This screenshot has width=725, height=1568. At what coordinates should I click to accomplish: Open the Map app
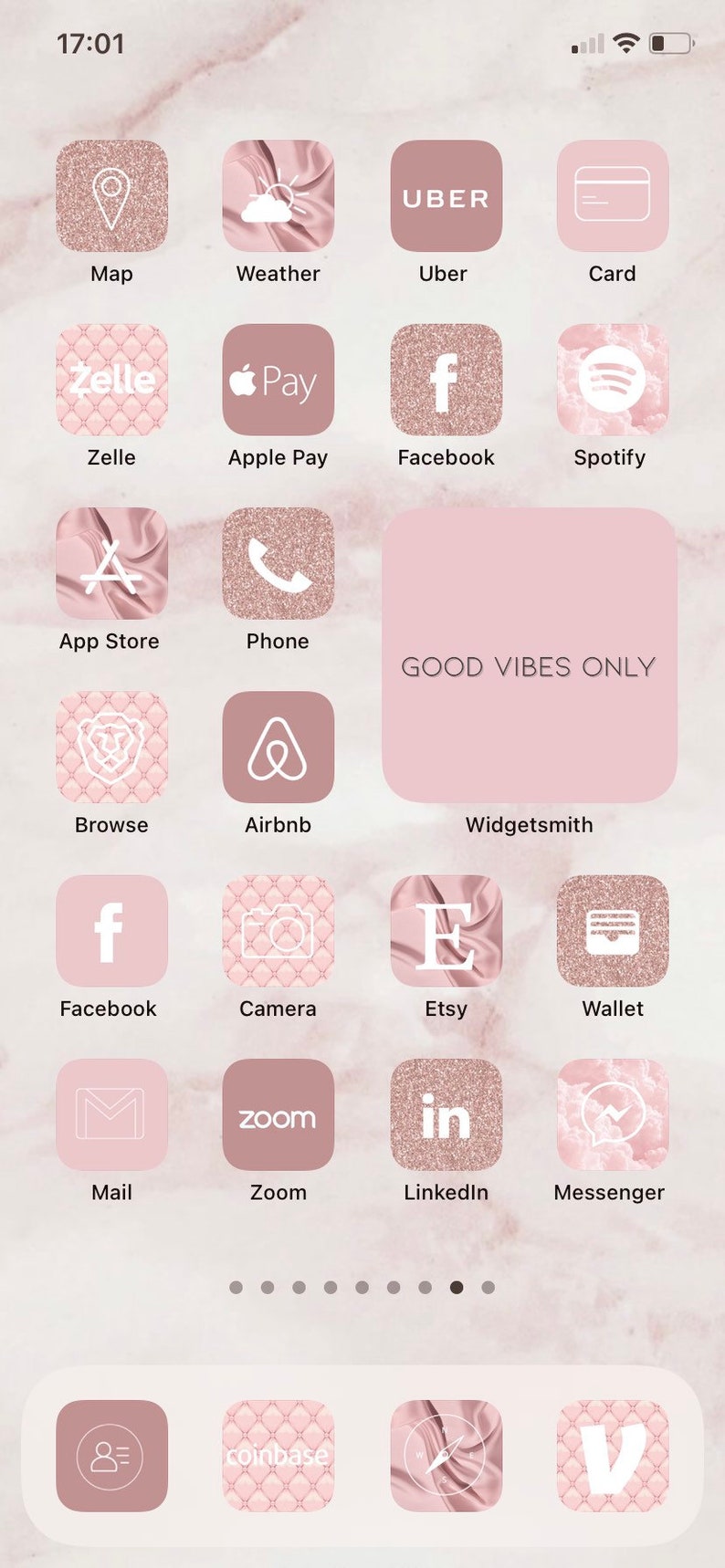point(111,195)
